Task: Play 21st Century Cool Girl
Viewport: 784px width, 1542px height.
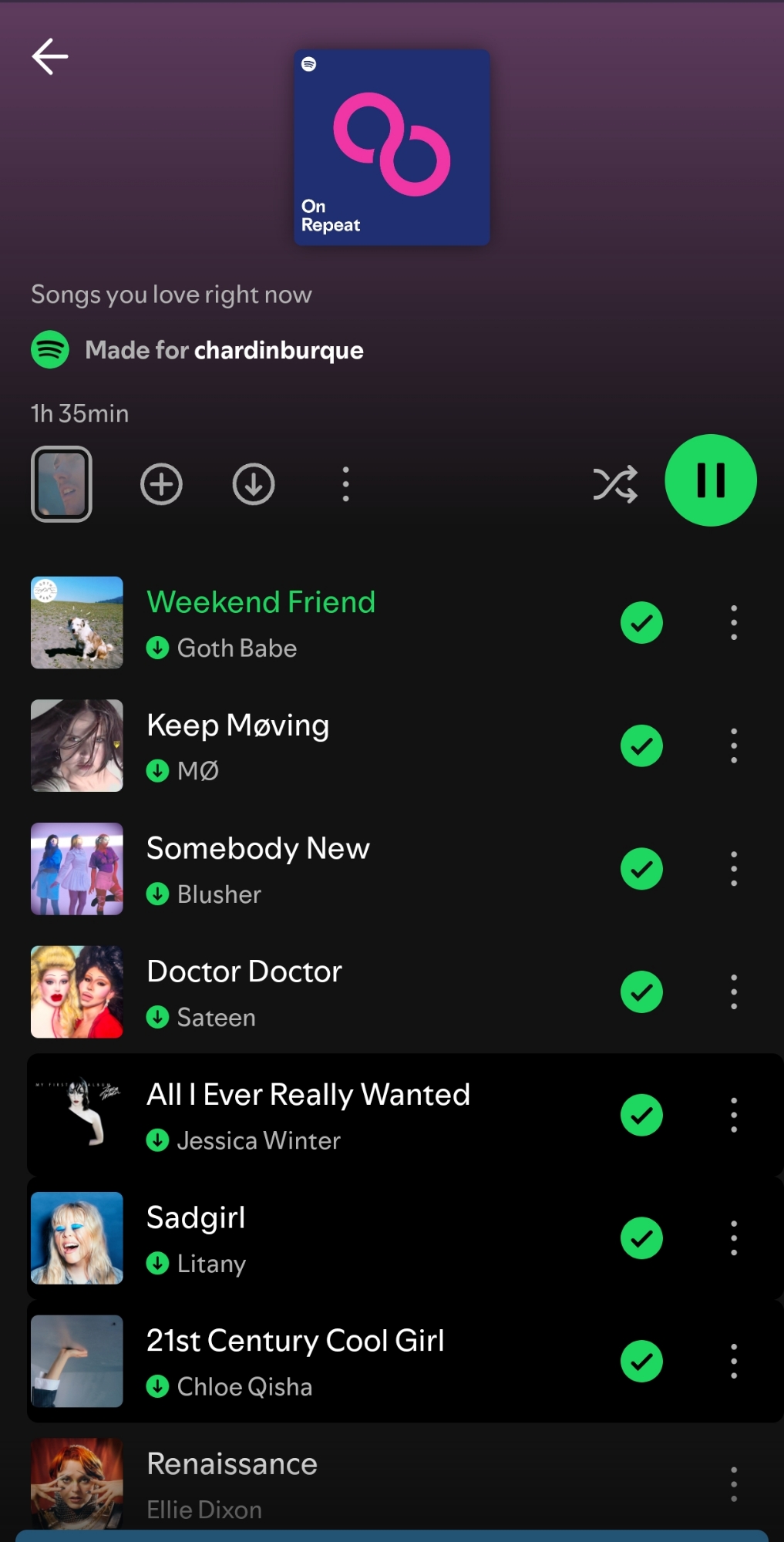Action: click(x=308, y=1362)
